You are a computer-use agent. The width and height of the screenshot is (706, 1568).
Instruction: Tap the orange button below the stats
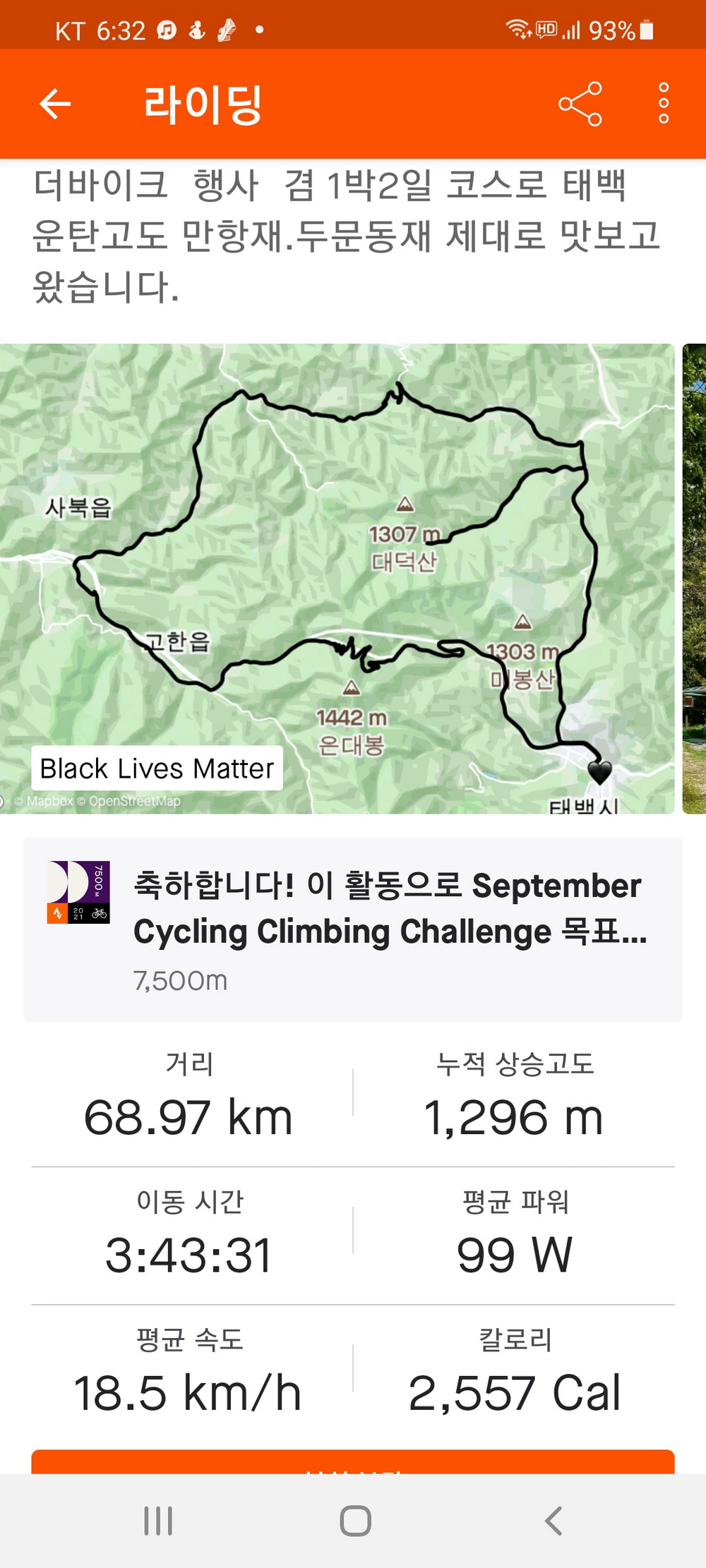point(353,1461)
